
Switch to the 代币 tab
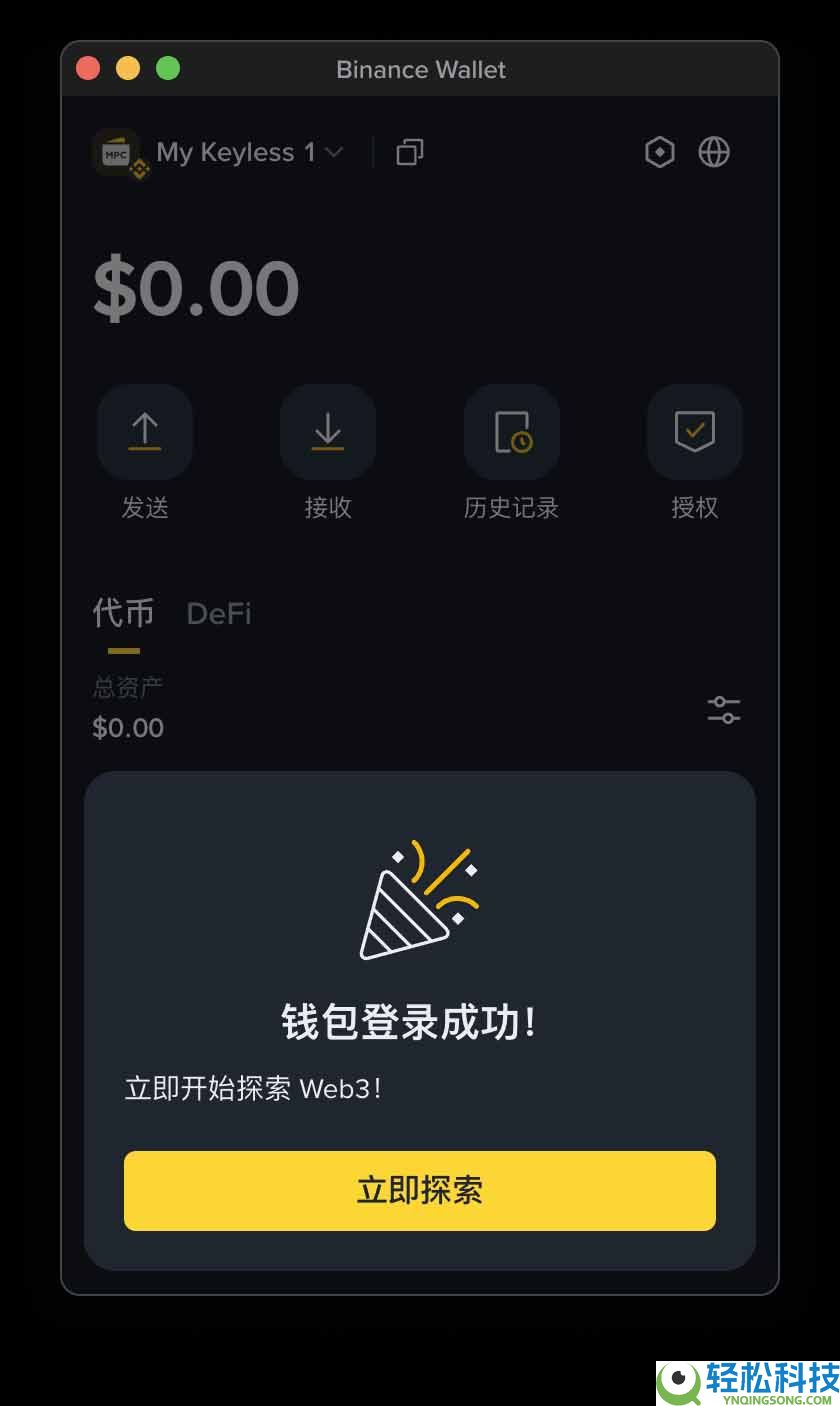point(122,613)
